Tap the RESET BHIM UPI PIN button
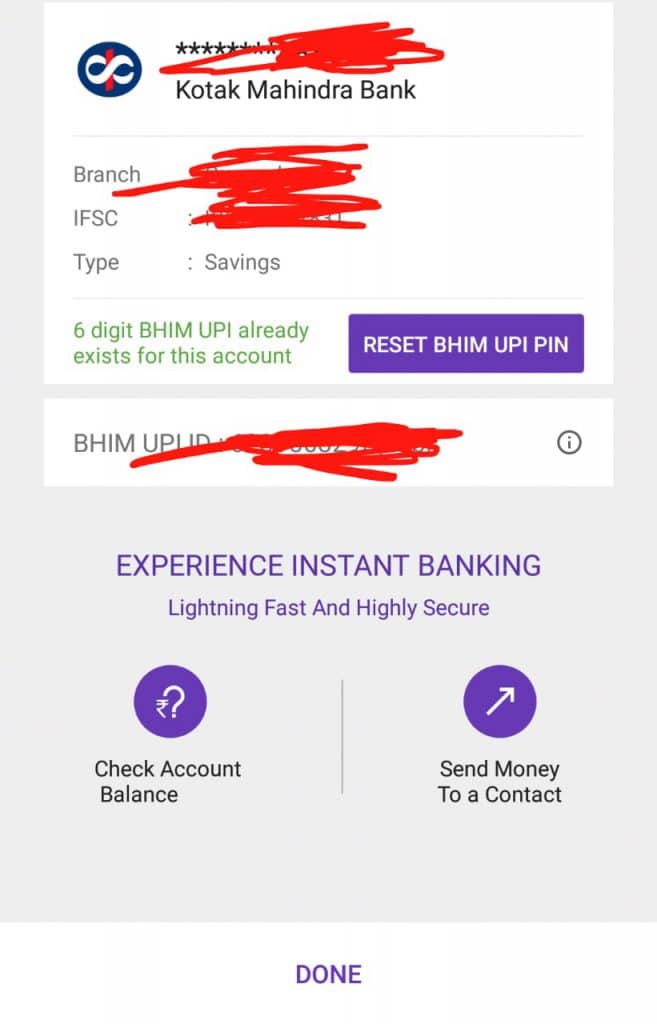 (x=465, y=344)
